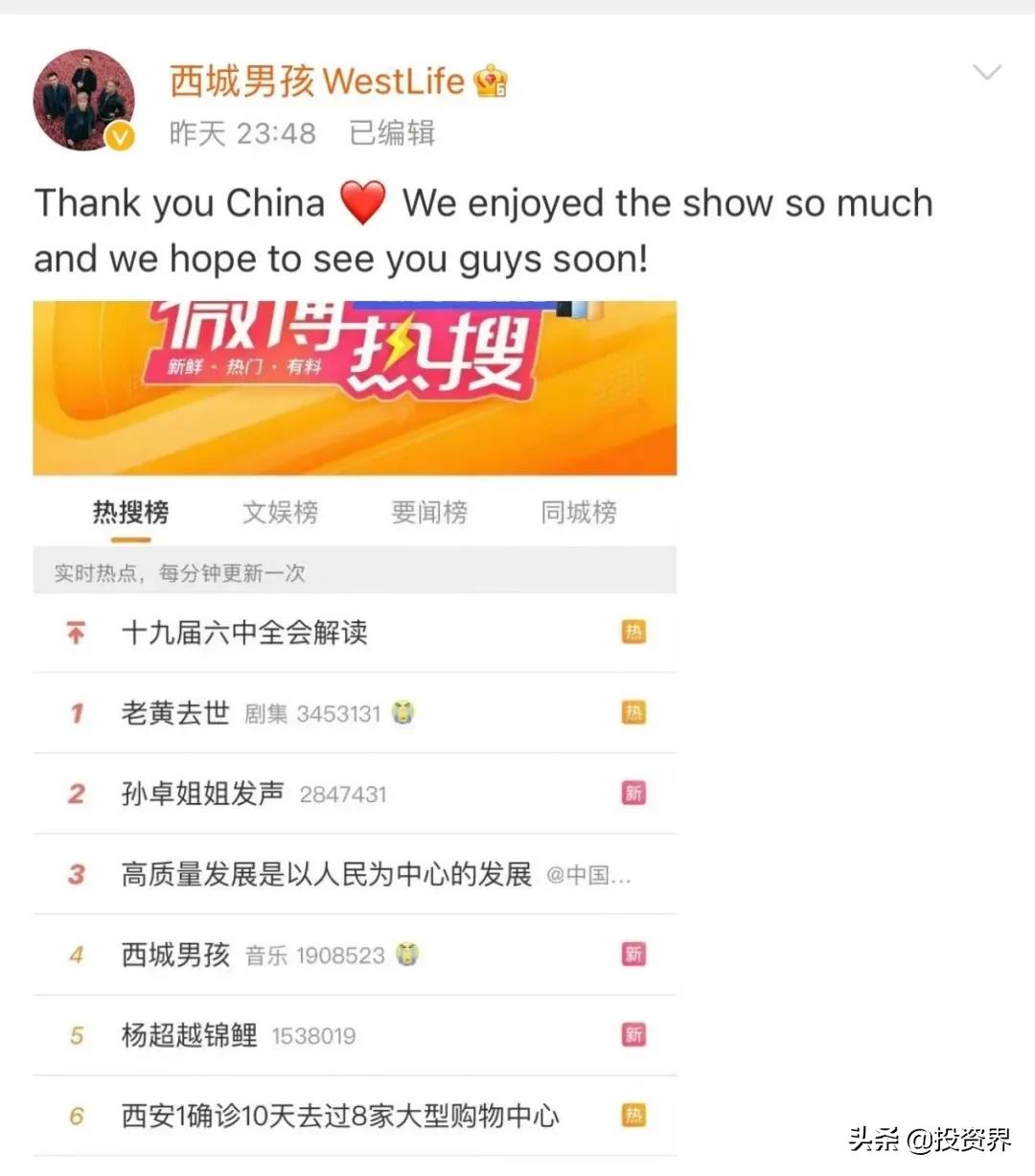Open the 已编辑 edit history

coord(393,134)
